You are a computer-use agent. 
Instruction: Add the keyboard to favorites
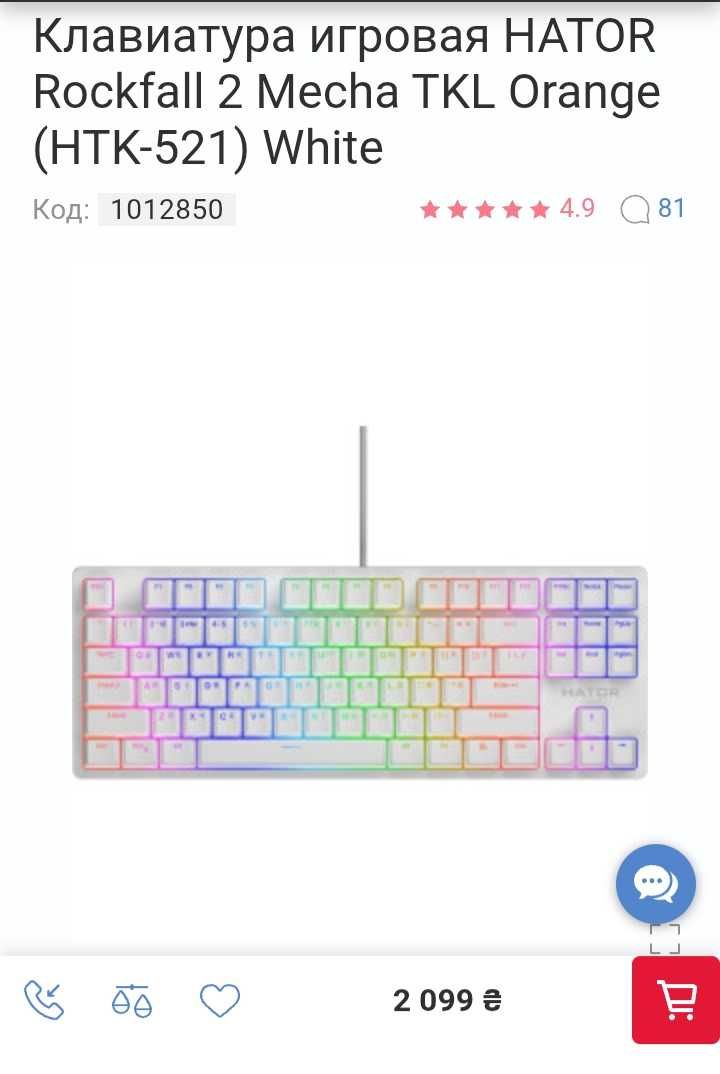220,1000
